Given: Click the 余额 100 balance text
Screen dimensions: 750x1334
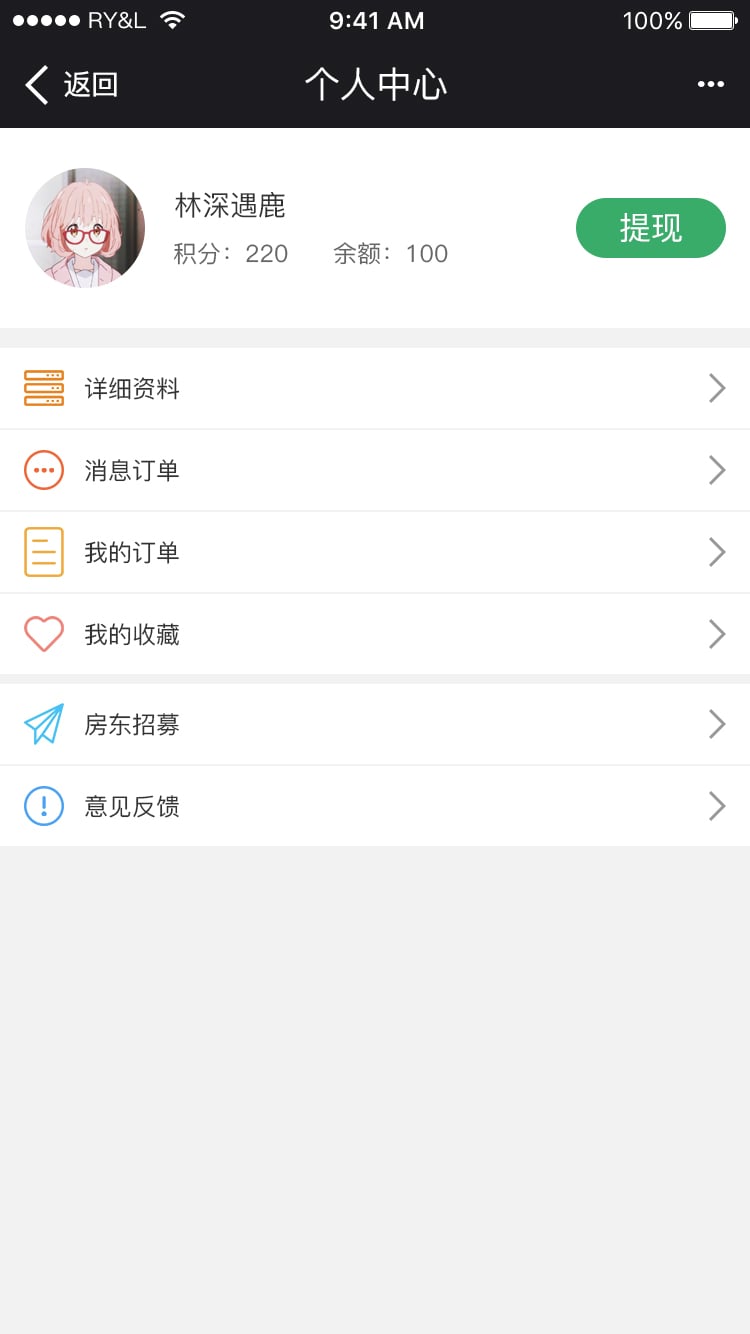Looking at the screenshot, I should tap(392, 254).
